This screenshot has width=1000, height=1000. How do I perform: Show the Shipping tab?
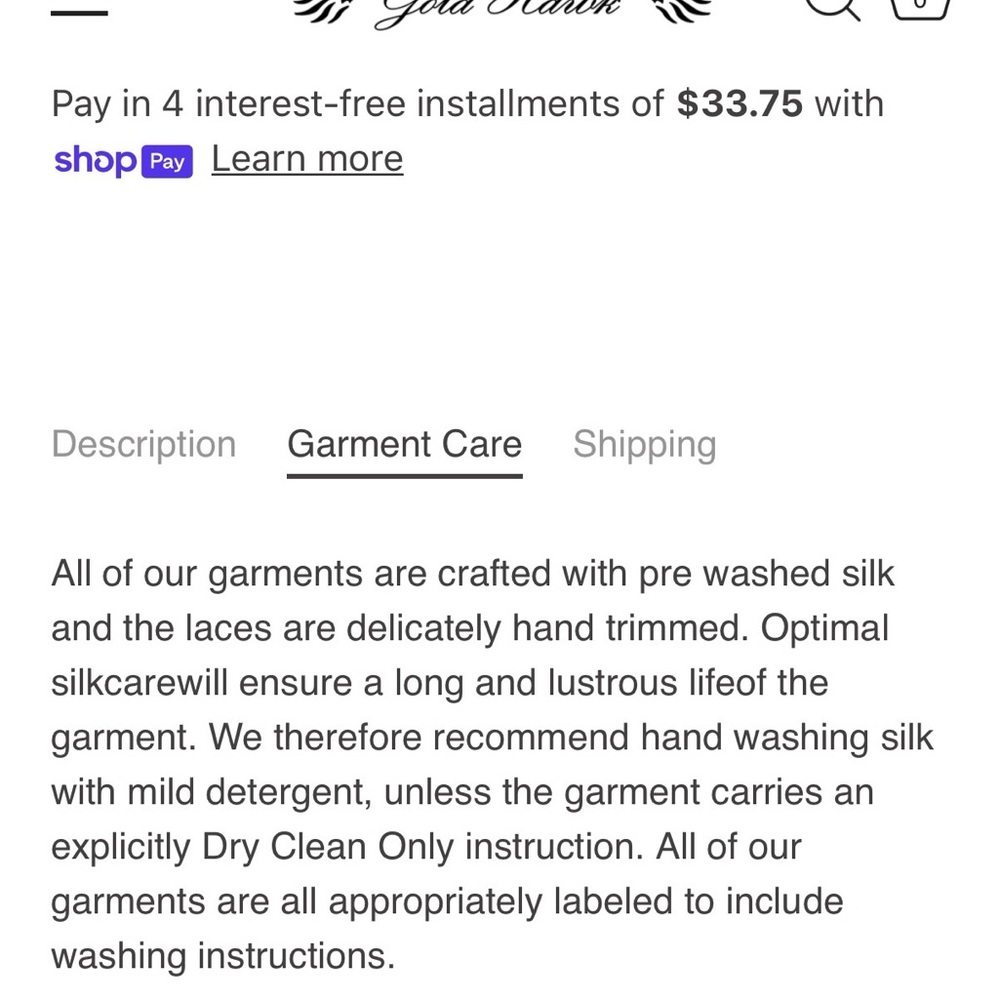[x=644, y=444]
